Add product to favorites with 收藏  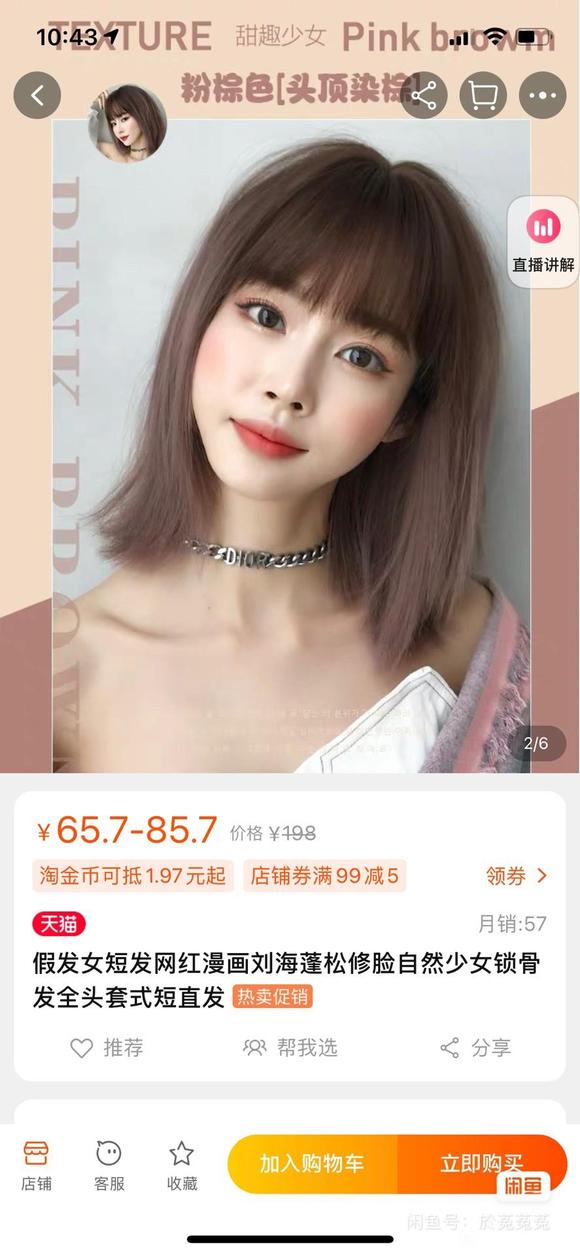pyautogui.click(x=181, y=1166)
